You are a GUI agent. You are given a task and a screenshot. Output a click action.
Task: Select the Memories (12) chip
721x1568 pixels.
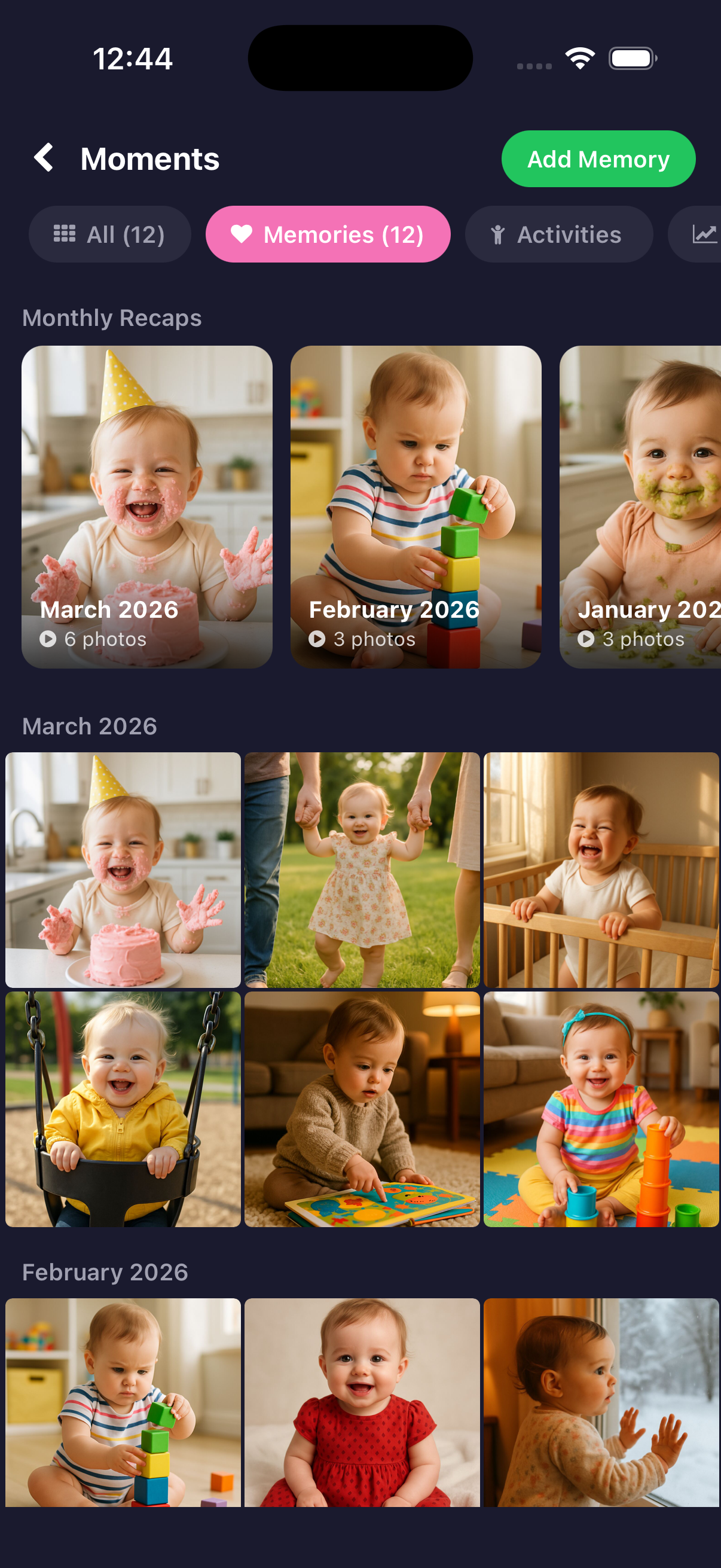click(328, 234)
